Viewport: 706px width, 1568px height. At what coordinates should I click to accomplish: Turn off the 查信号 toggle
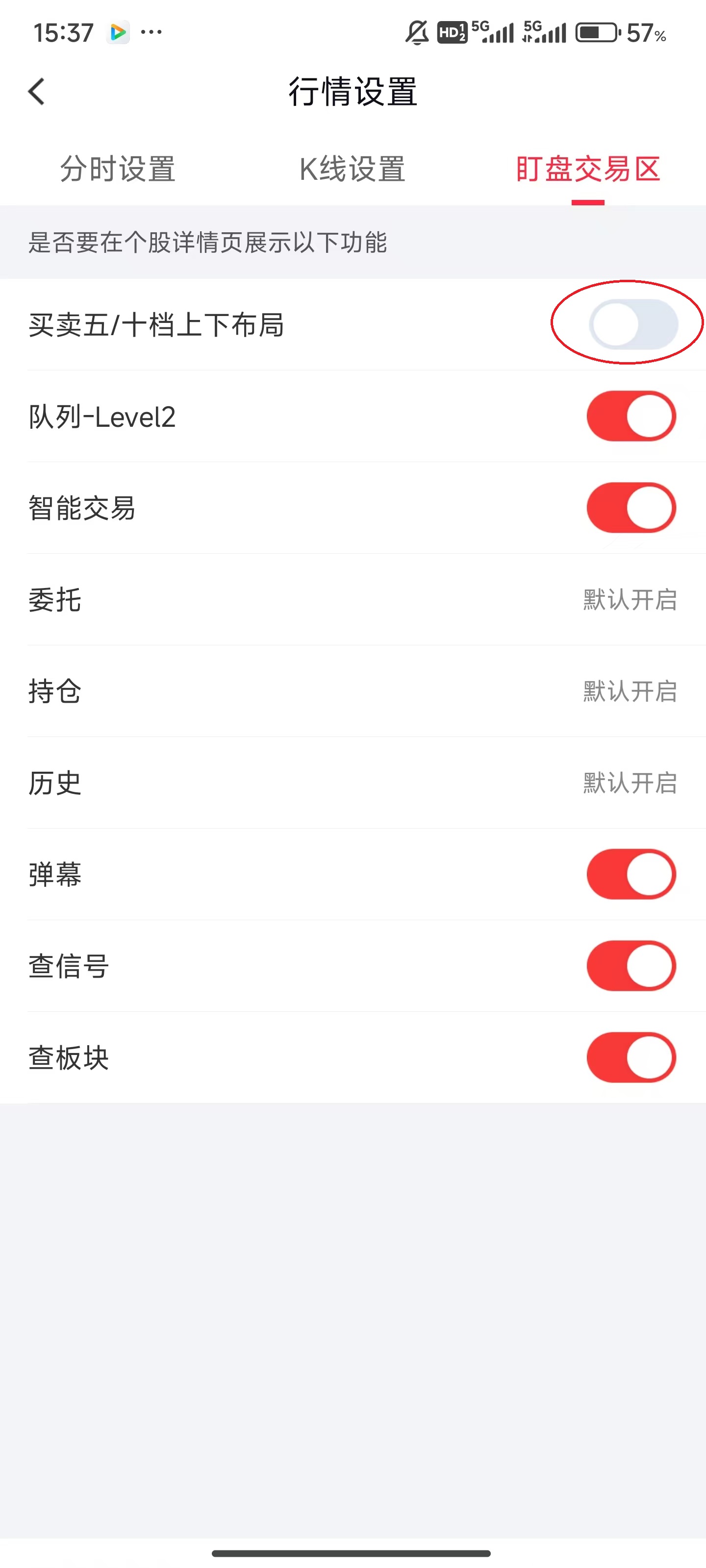(x=631, y=966)
